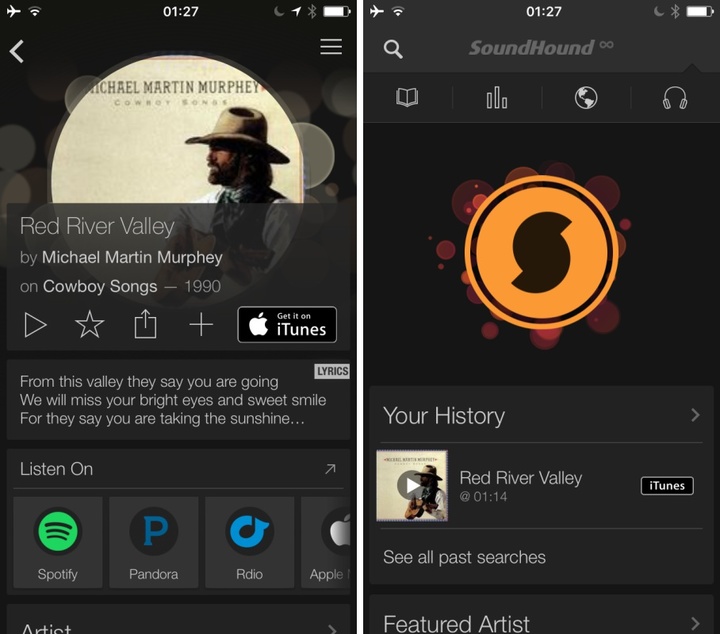Open the hamburger menu
The image size is (720, 634).
[331, 47]
